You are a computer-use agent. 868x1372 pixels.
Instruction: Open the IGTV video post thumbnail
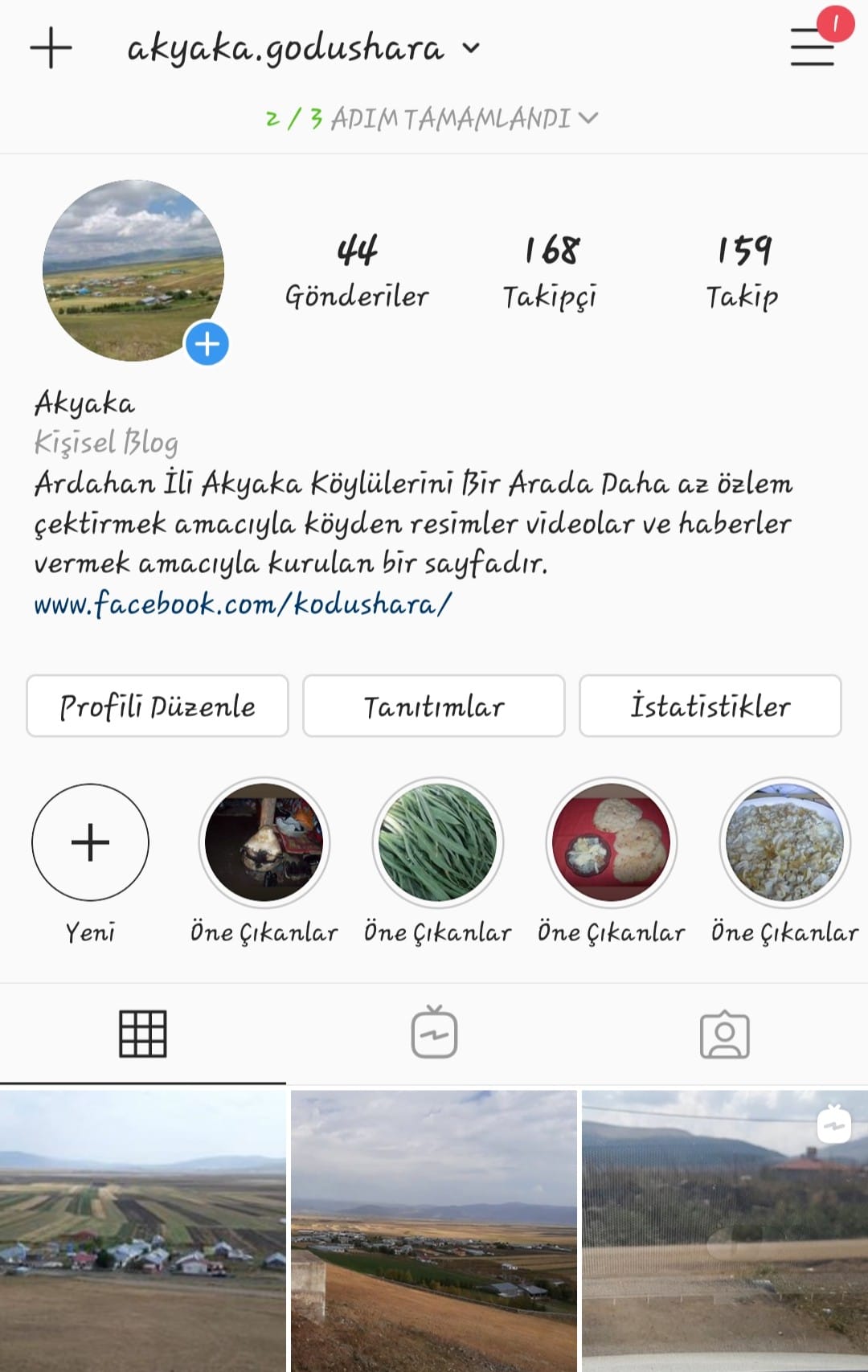coord(725,1231)
